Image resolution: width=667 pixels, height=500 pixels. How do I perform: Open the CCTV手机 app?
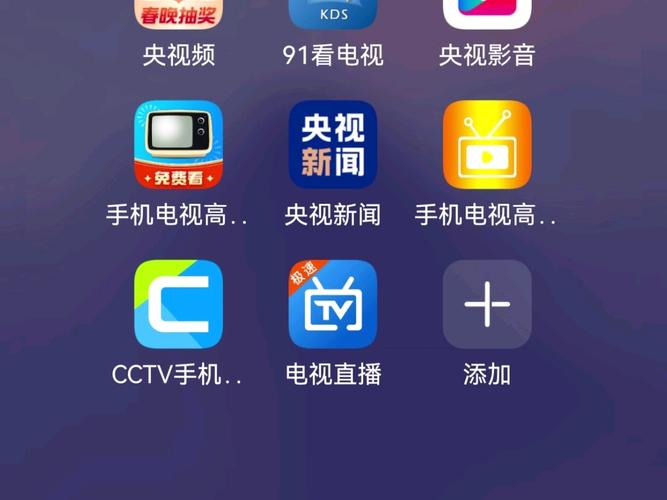(179, 304)
